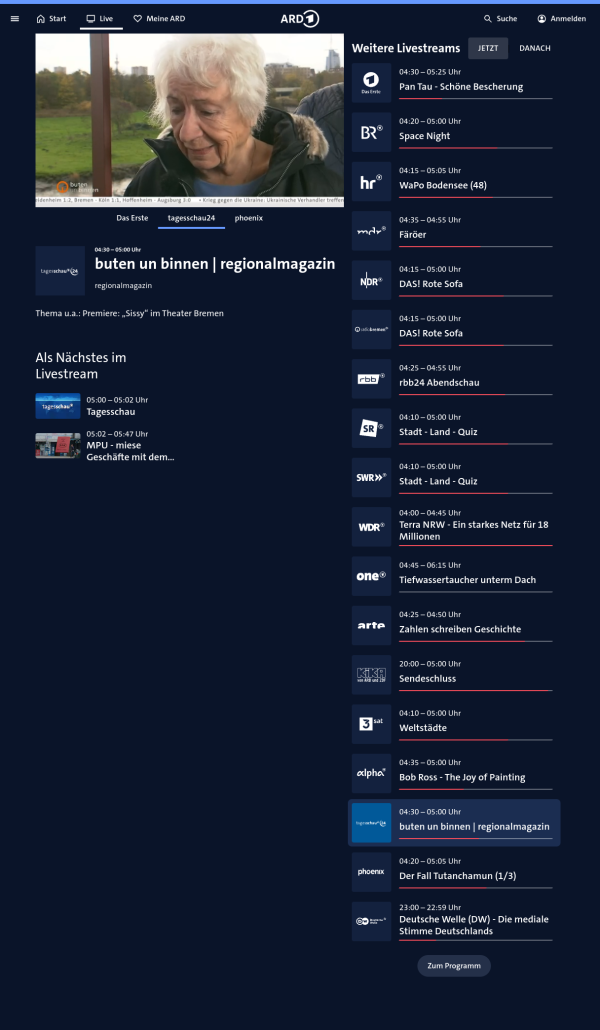This screenshot has width=600, height=1030.
Task: Select the DANACH schedule tab
Action: click(x=535, y=48)
